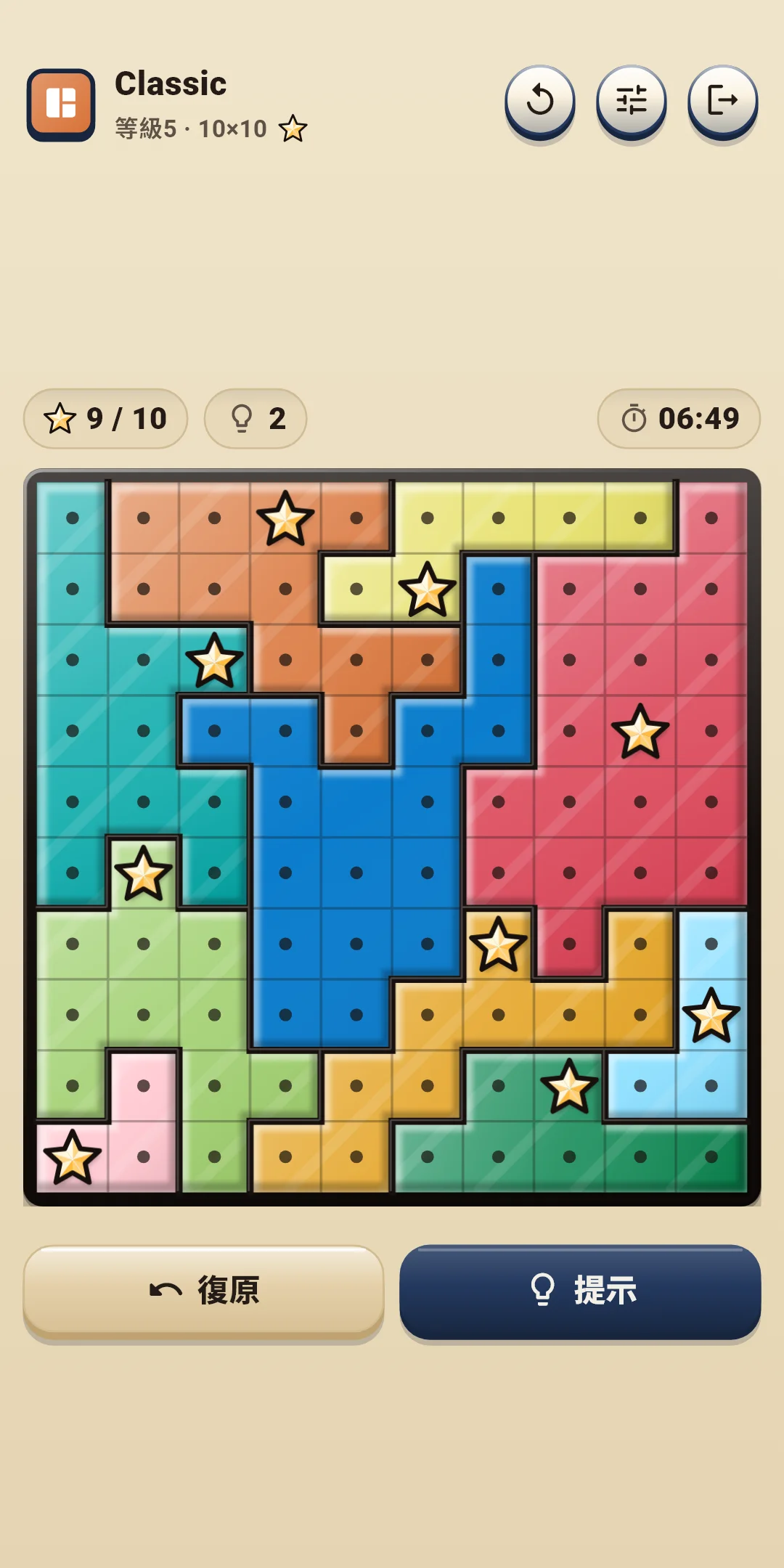Image resolution: width=784 pixels, height=1568 pixels.
Task: Remove the star in the pink region
Action: tap(73, 1157)
